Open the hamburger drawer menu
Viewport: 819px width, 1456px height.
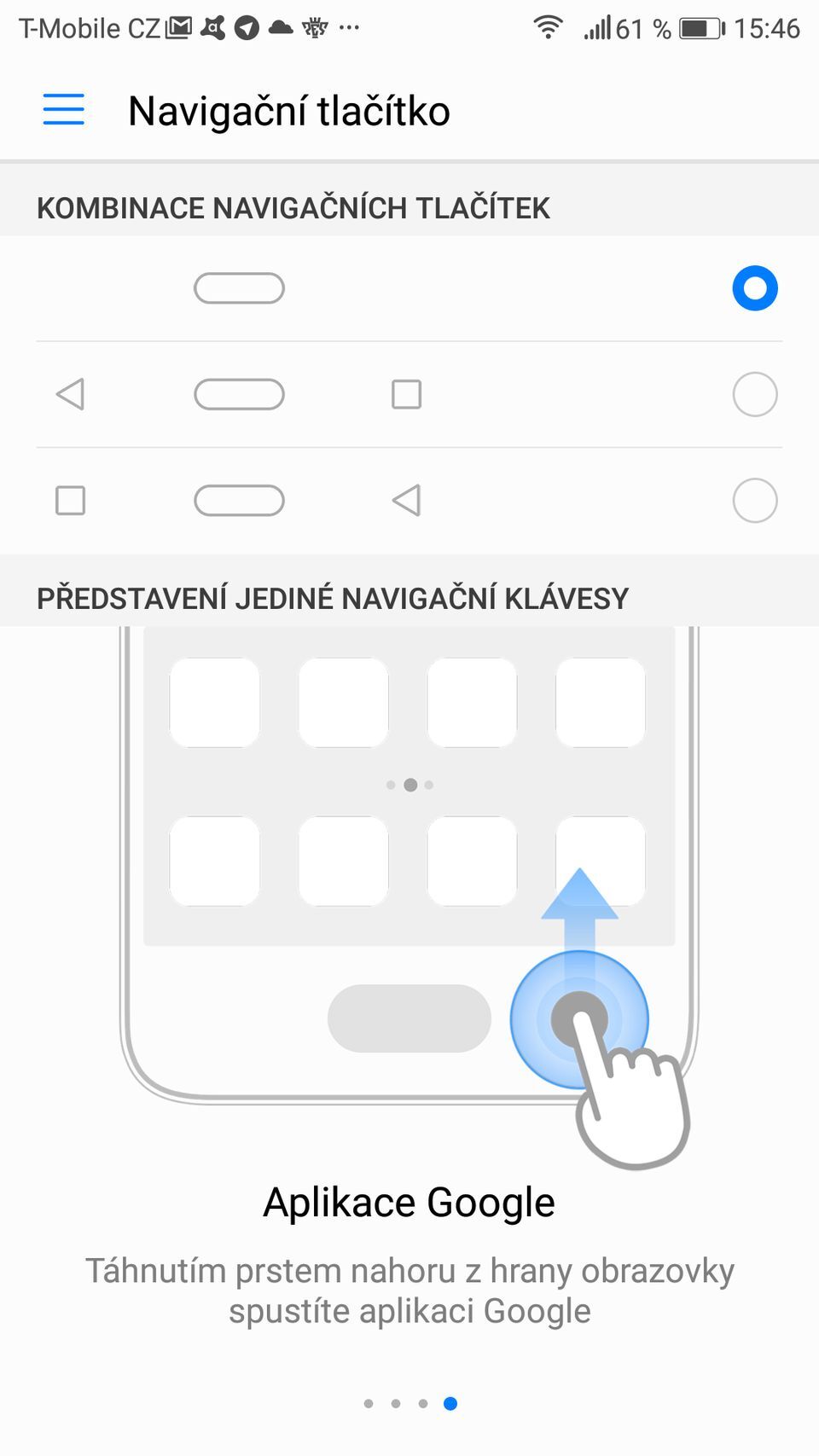[63, 110]
